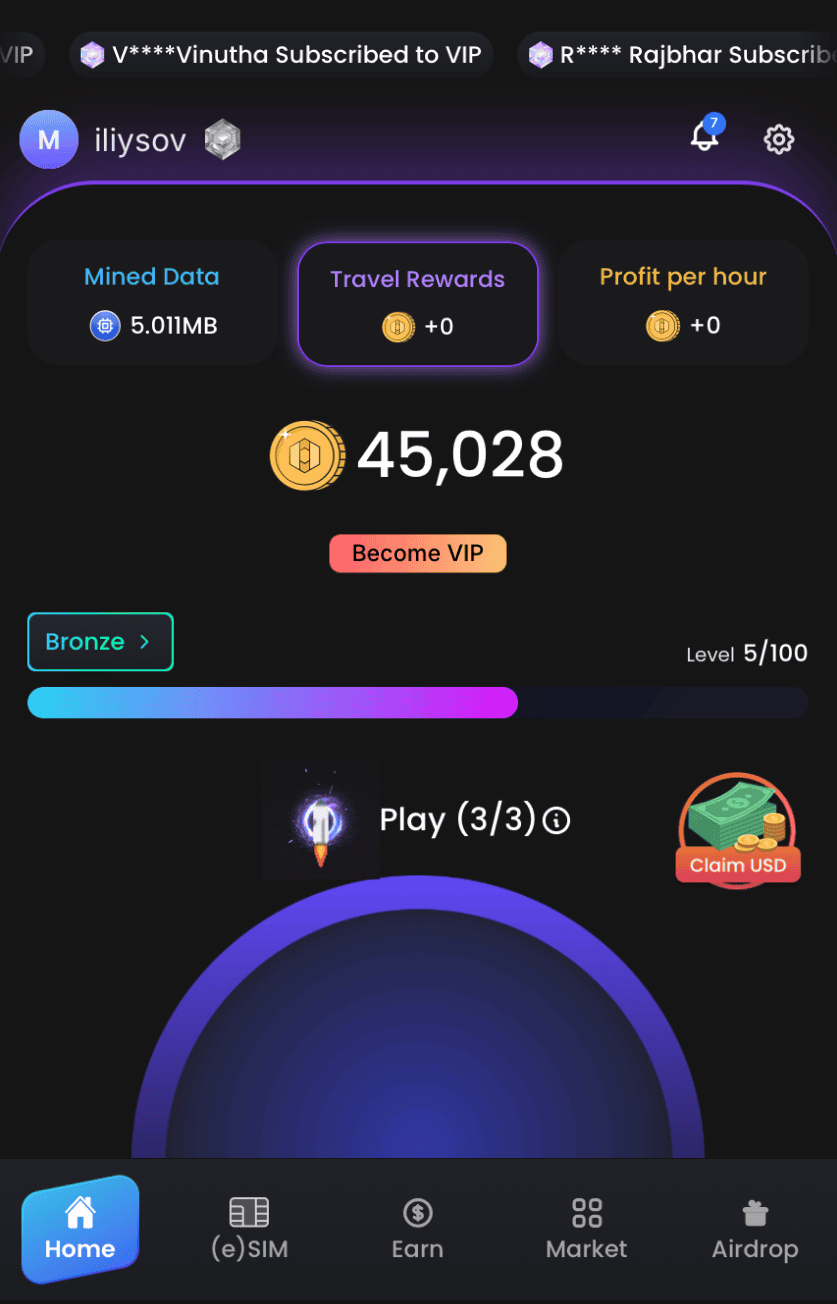This screenshot has height=1304, width=837.
Task: Click the mined data chip icon
Action: coord(105,326)
